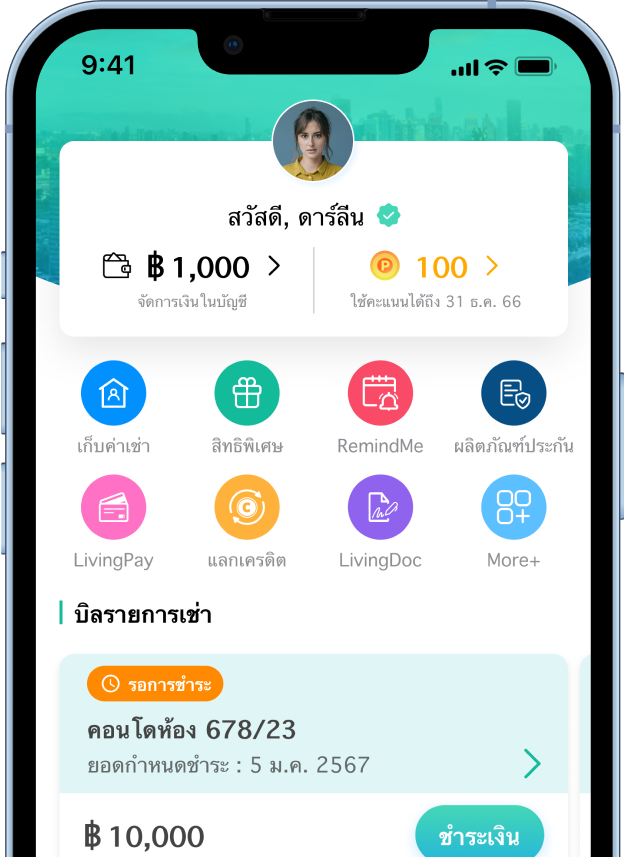
Task: Open the สิทธิพิเศษ privileges shortcut
Action: coord(247,393)
